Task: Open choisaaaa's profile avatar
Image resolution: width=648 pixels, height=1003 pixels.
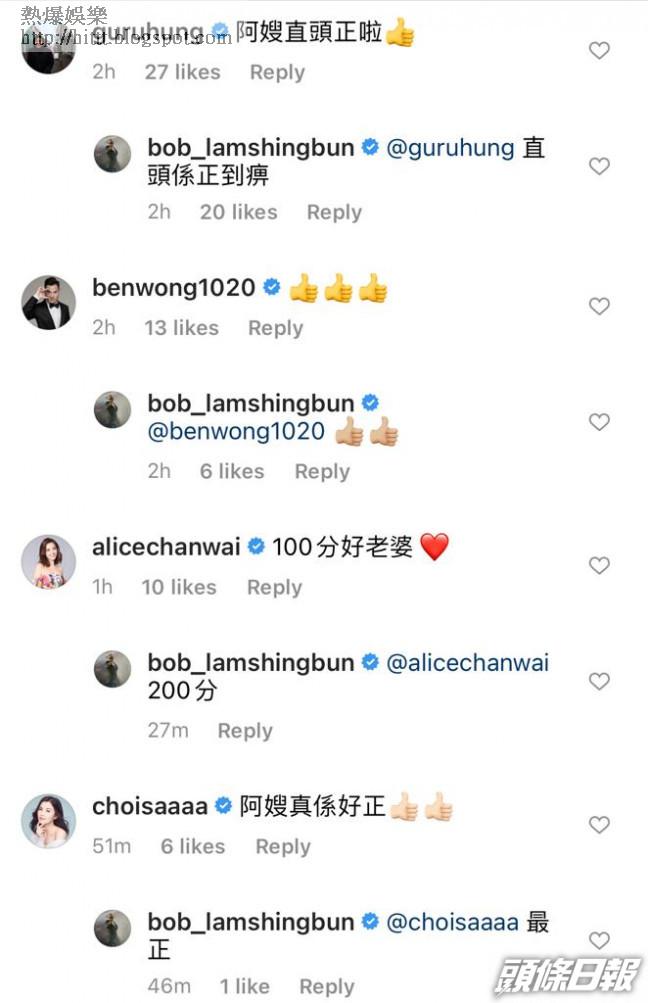Action: (x=48, y=821)
